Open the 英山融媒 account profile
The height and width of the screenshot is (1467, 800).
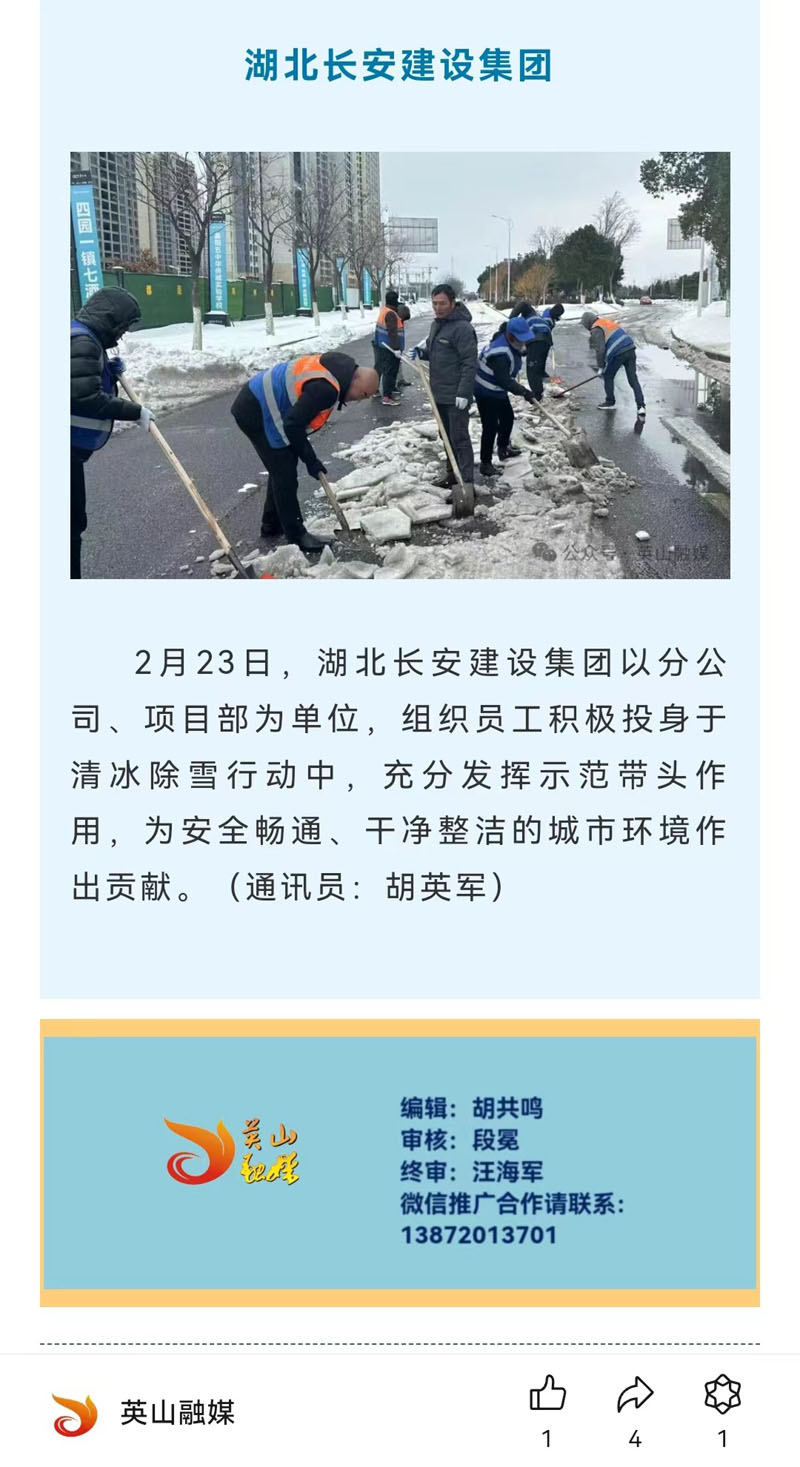[143, 1413]
